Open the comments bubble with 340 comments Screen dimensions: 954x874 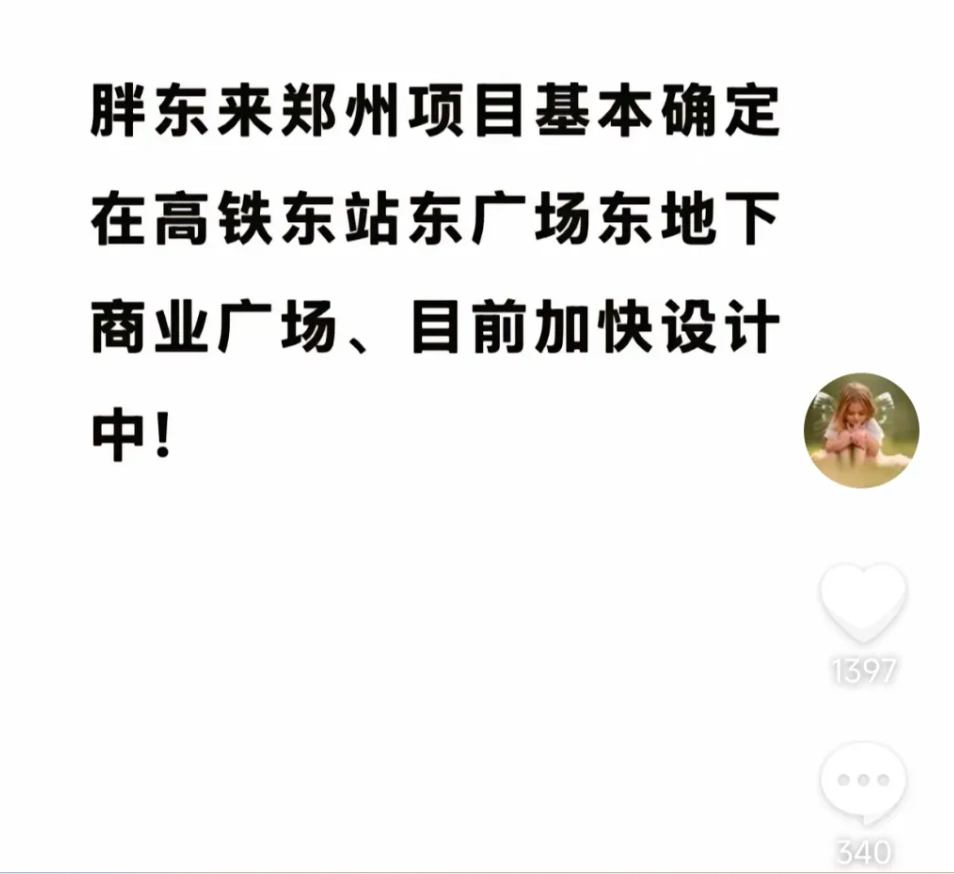point(862,783)
